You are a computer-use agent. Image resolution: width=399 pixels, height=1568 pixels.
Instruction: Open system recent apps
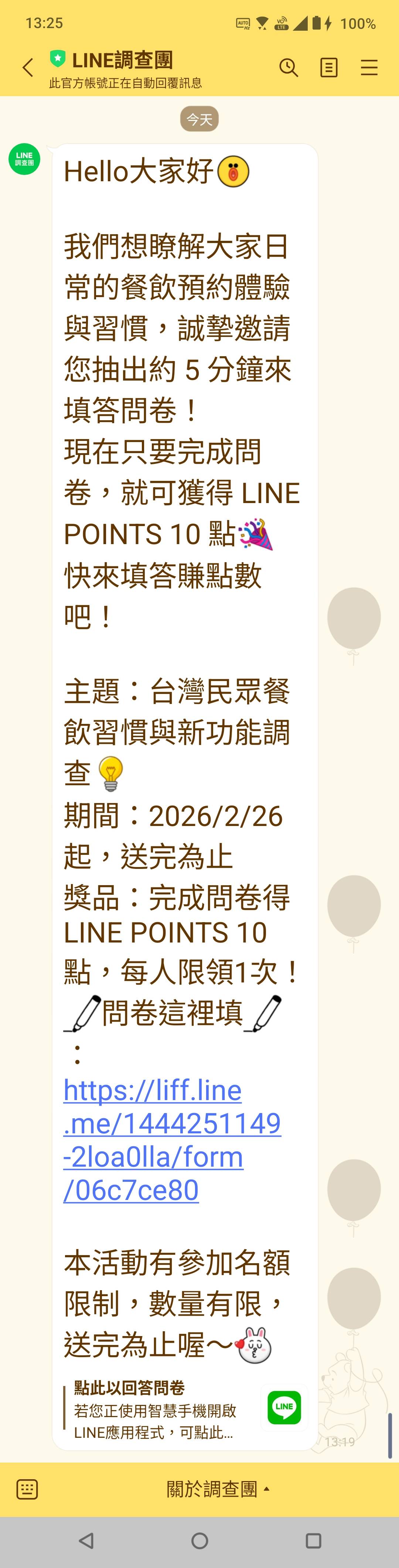(x=313, y=1541)
